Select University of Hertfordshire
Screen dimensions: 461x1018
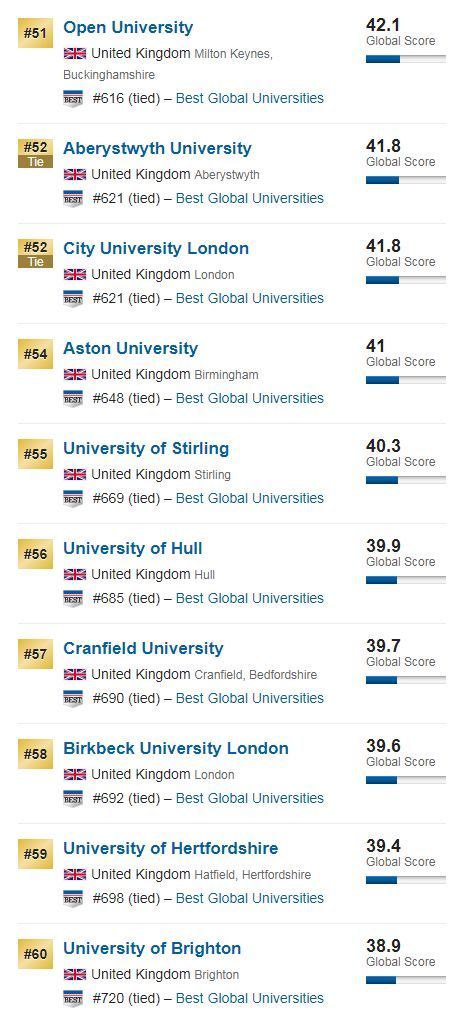171,849
